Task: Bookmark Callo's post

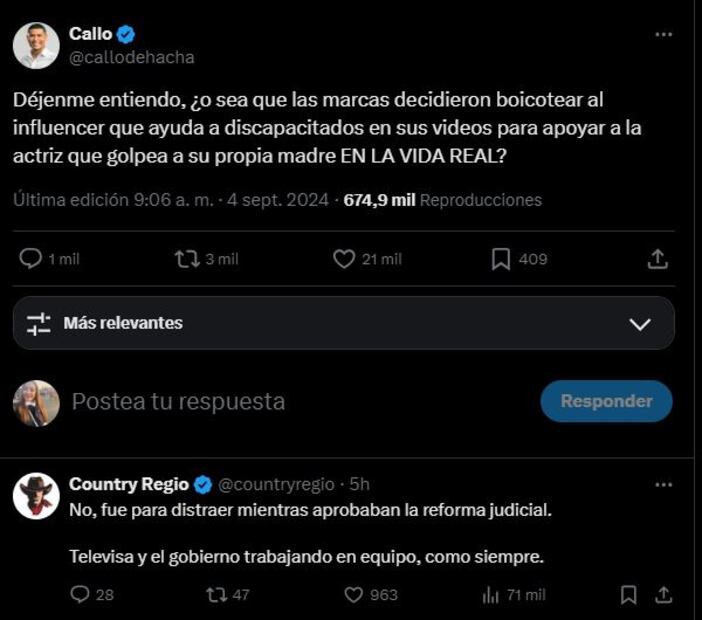Action: [x=501, y=259]
